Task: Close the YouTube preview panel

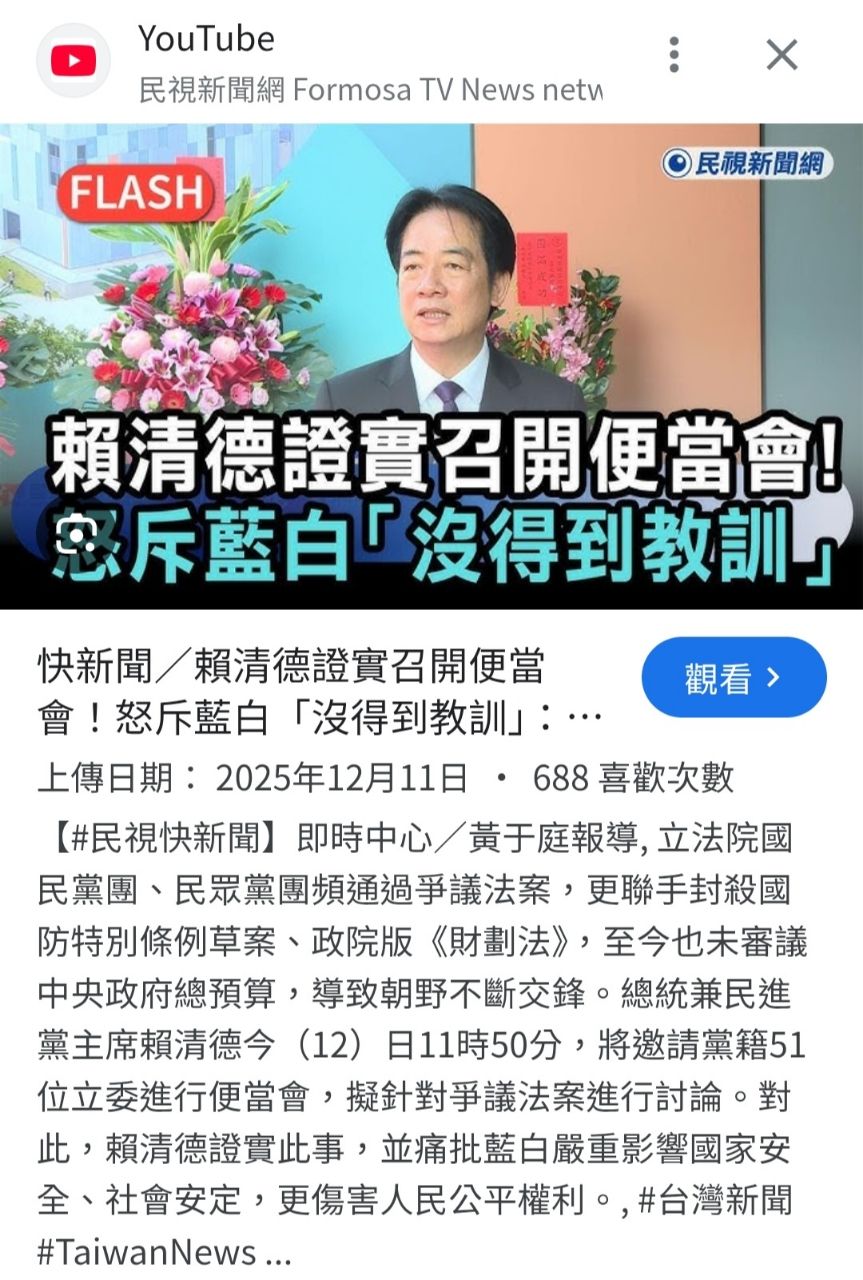Action: click(x=781, y=55)
